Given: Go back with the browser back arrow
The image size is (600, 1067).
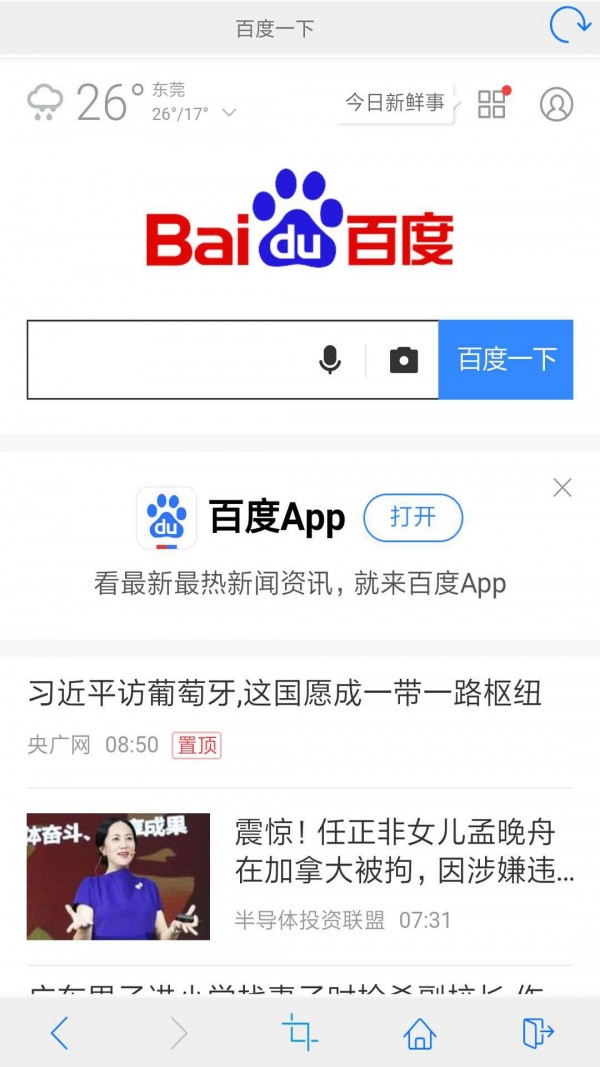Looking at the screenshot, I should pyautogui.click(x=60, y=1032).
